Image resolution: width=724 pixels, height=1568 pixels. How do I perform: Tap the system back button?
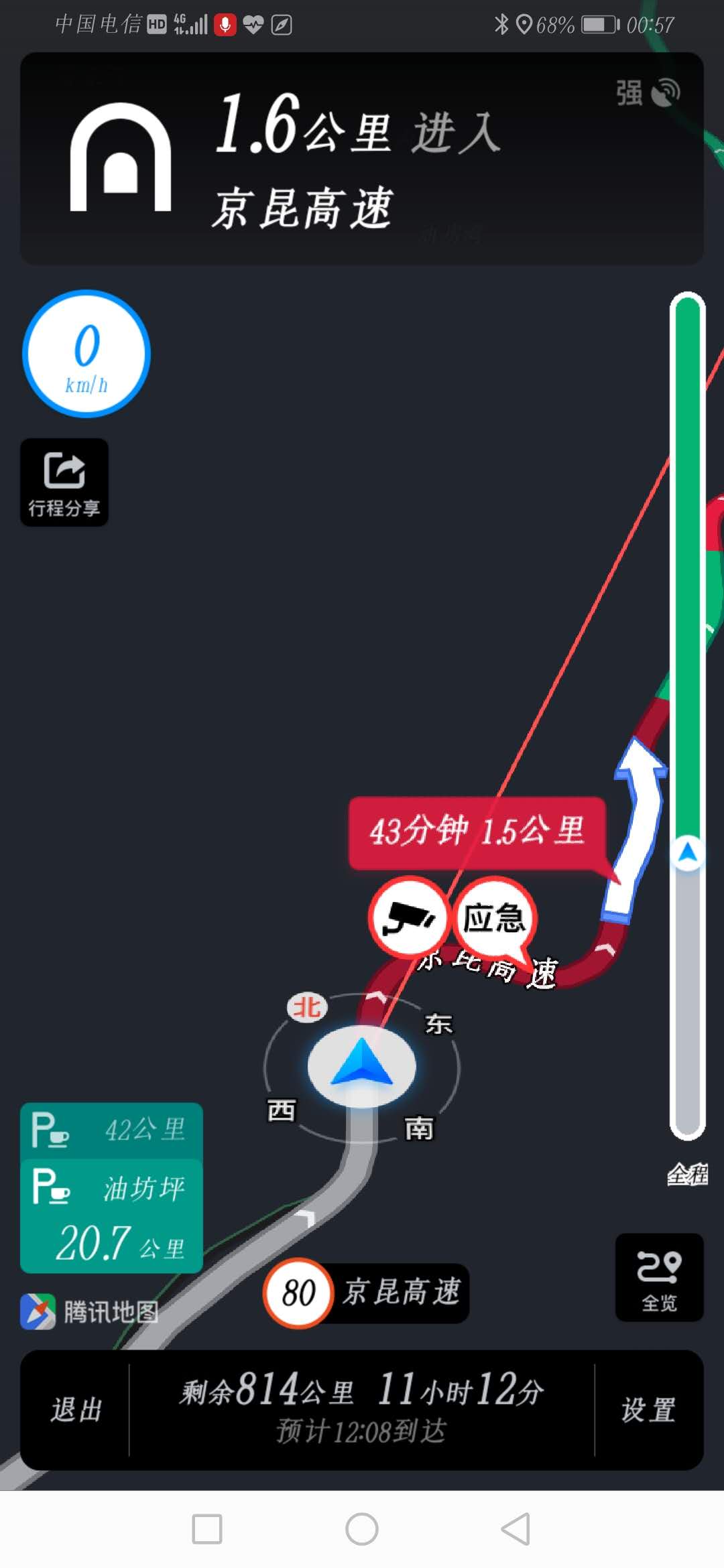516,1529
